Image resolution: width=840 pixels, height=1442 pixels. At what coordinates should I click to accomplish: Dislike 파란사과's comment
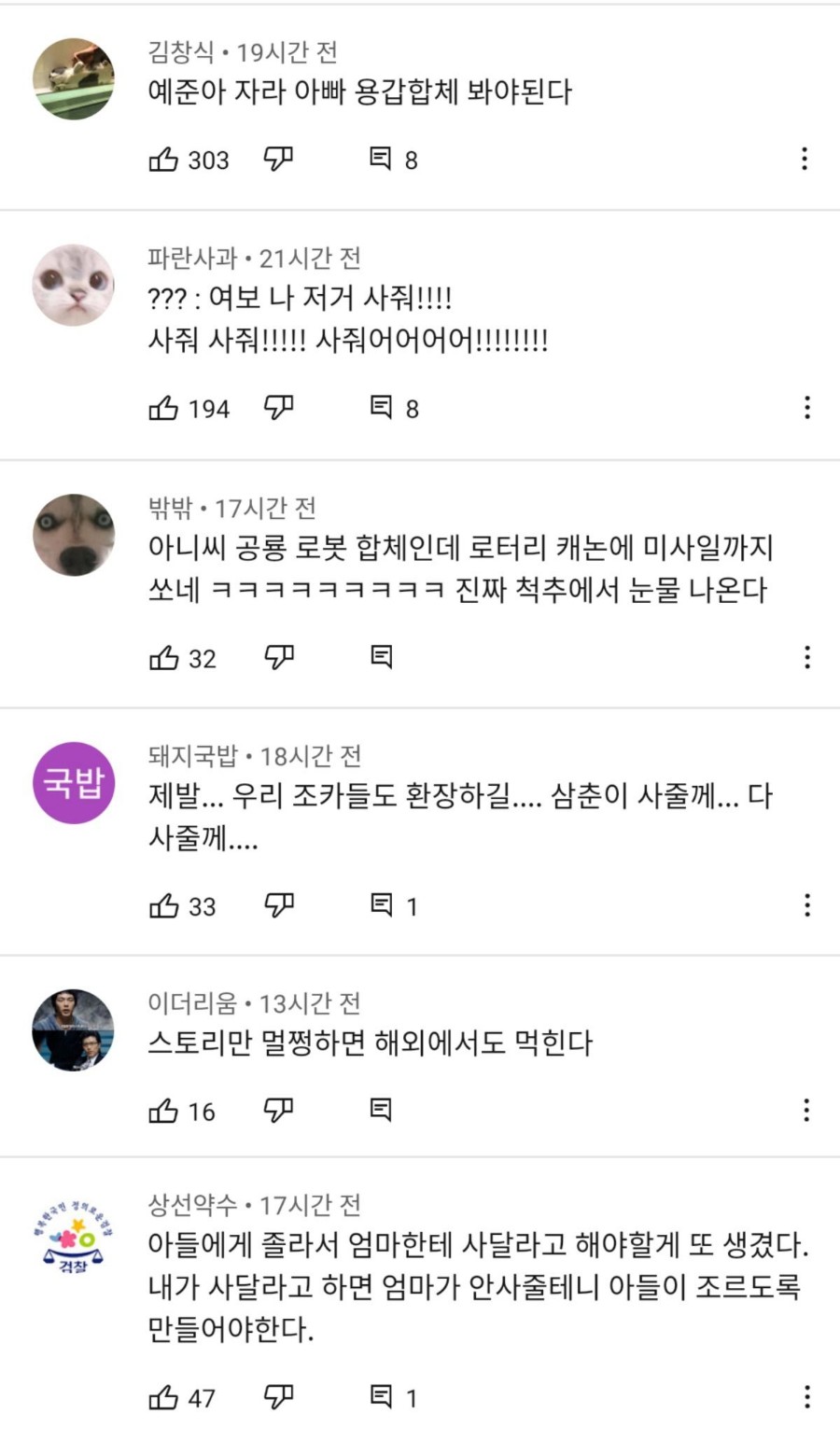(x=278, y=408)
